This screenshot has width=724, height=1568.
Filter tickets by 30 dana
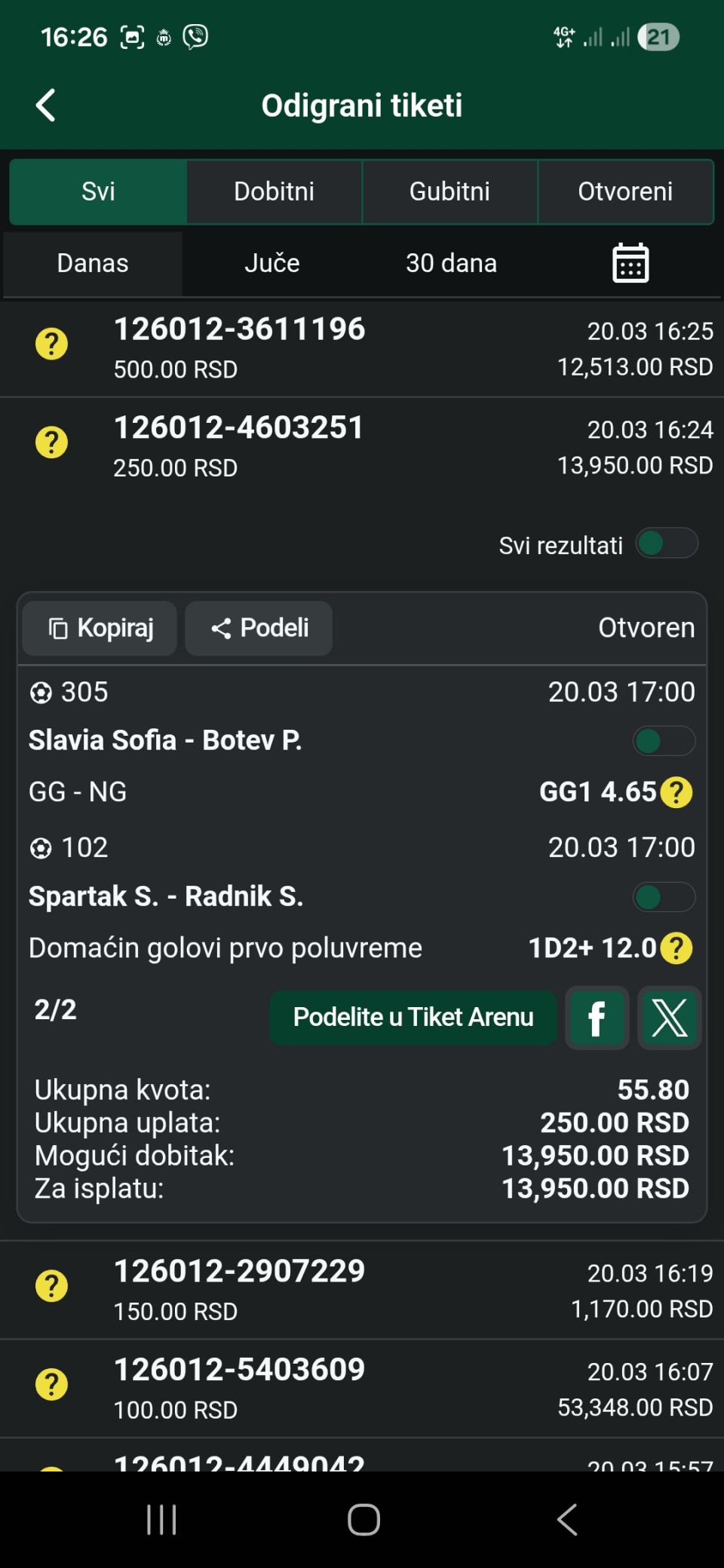pyautogui.click(x=451, y=263)
